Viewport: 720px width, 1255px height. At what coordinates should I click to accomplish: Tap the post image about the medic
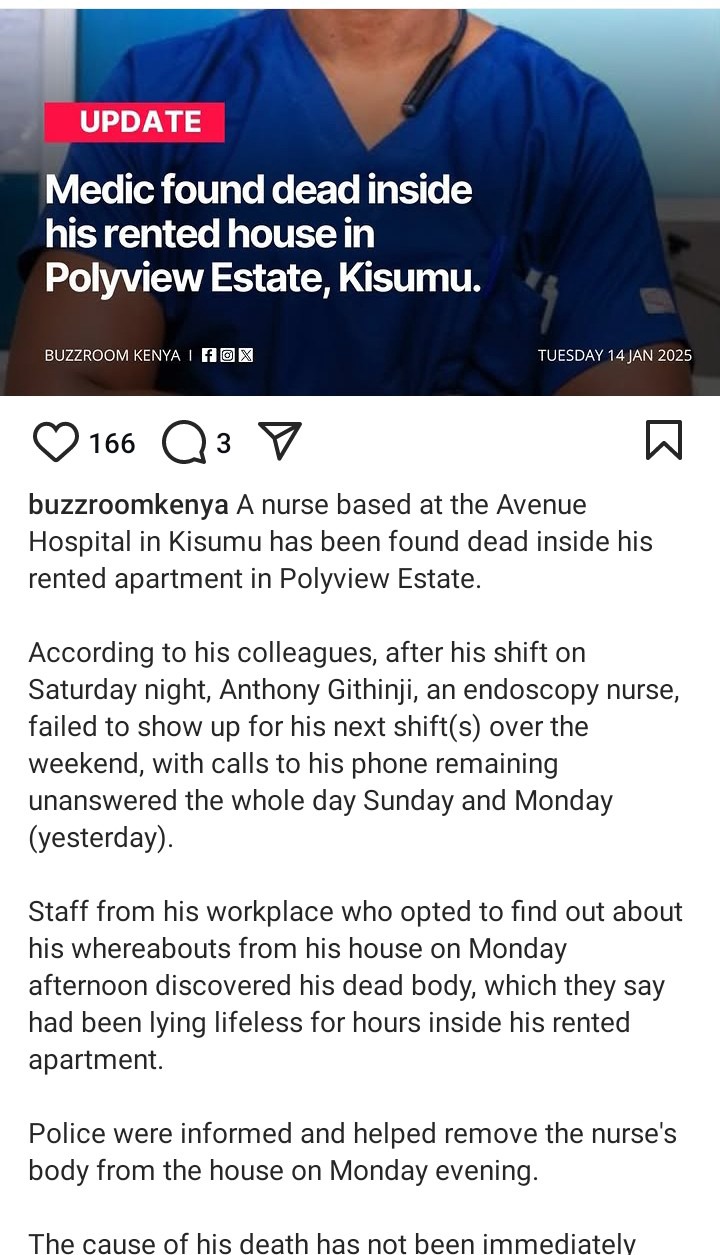(x=360, y=200)
